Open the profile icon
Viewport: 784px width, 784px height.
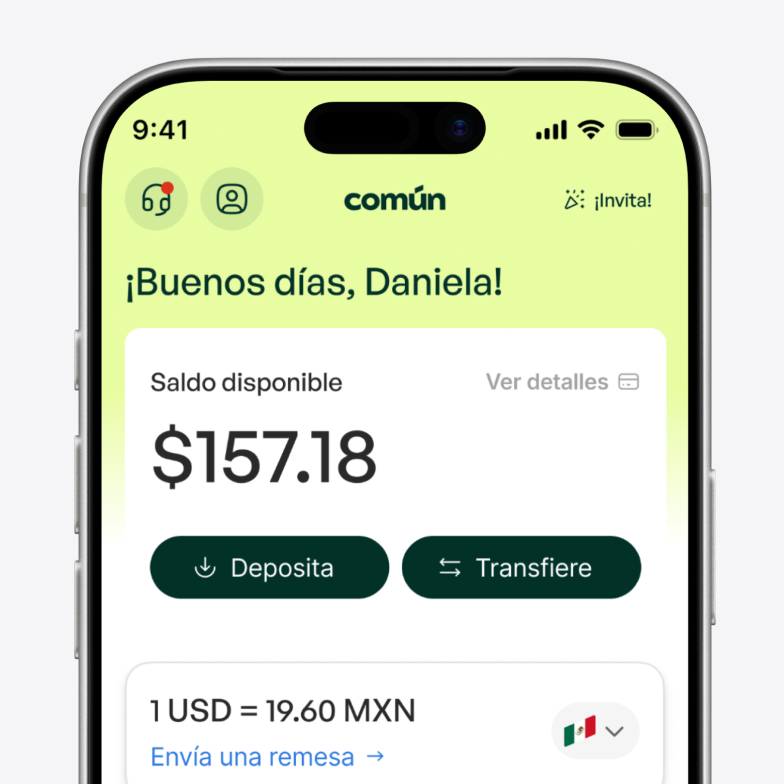tap(232, 198)
